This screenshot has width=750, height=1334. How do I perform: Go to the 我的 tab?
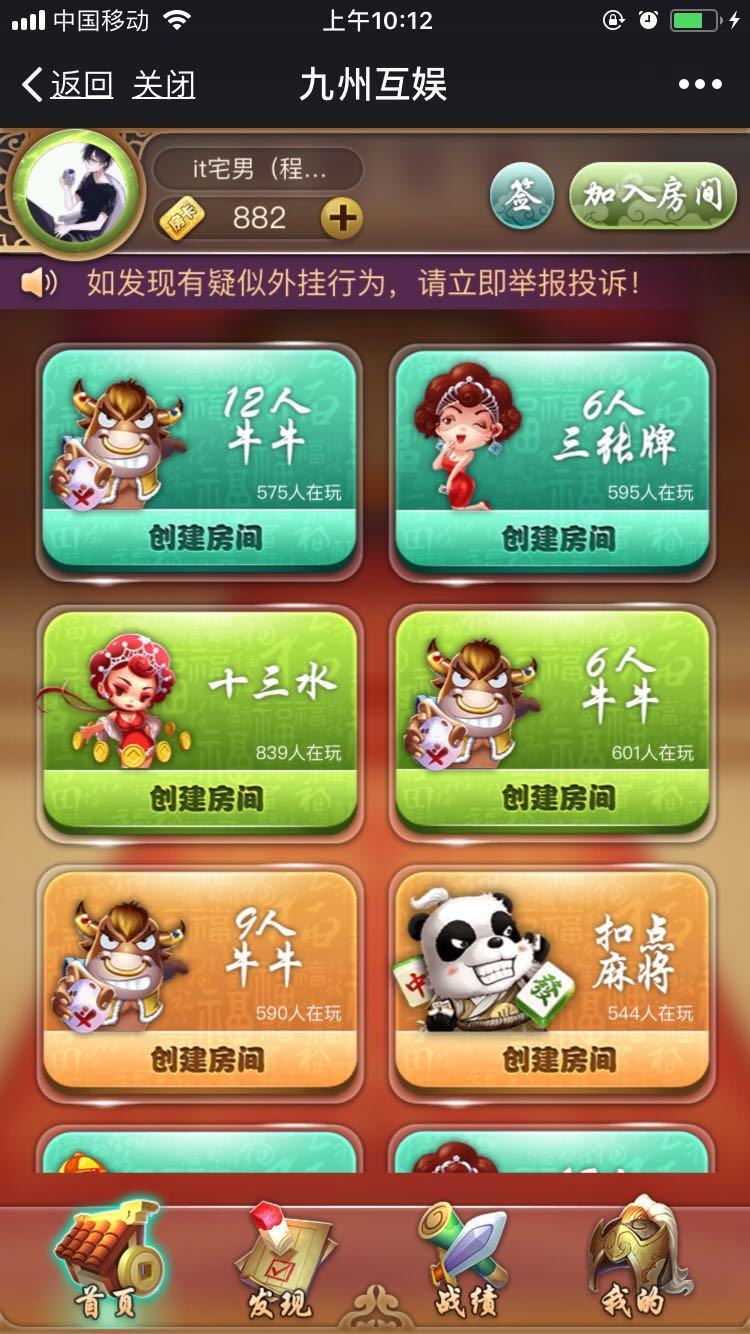(x=637, y=1263)
